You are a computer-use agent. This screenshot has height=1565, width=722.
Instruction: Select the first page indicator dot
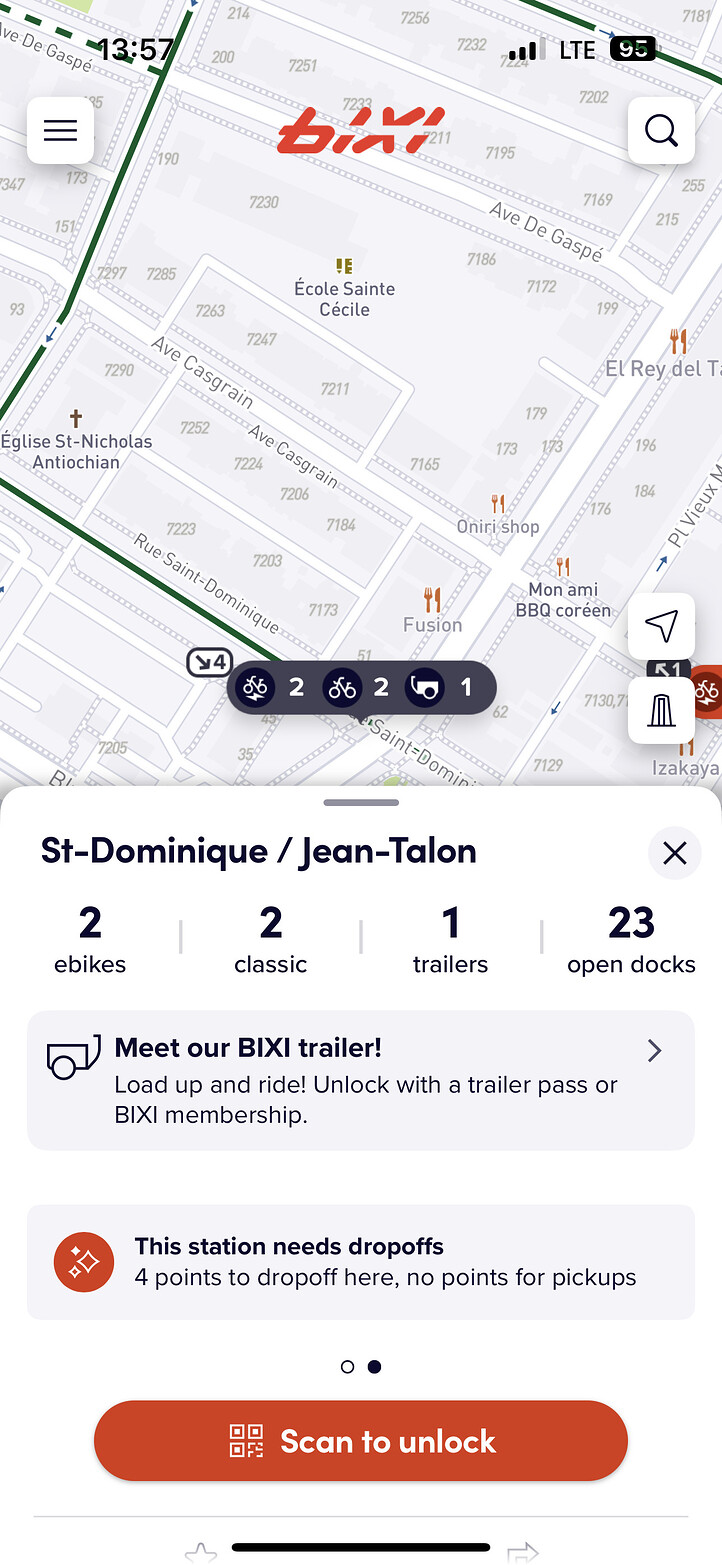tap(347, 1367)
